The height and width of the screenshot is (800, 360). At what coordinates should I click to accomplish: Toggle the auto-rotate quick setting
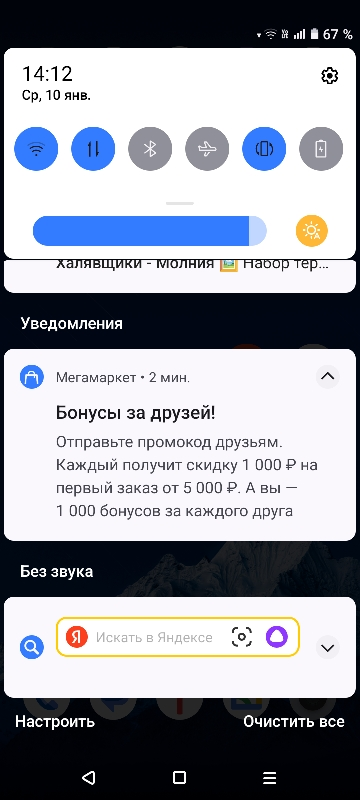click(x=264, y=149)
